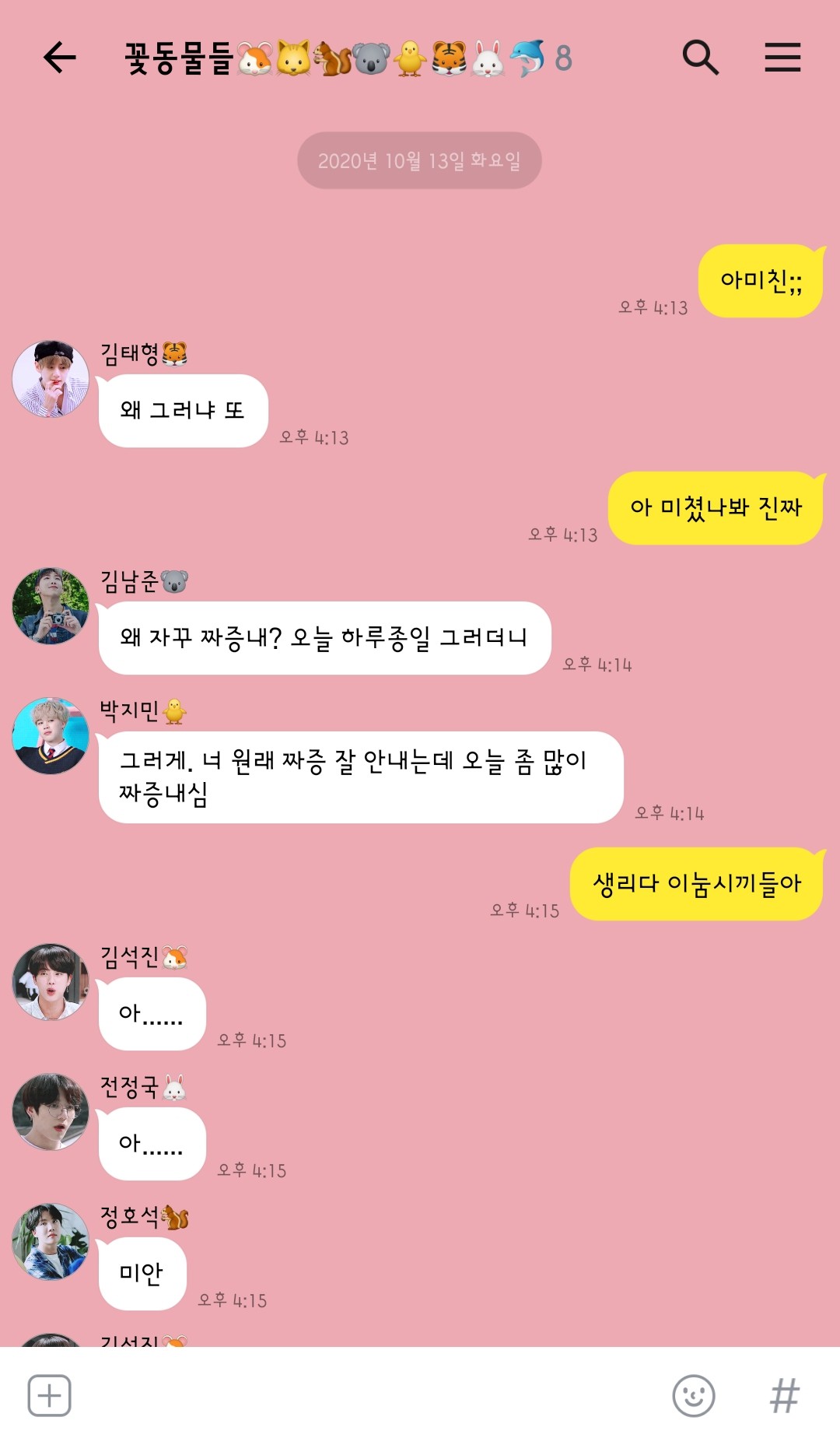This screenshot has height=1445, width=840.
Task: View 김태형's profile picture
Action: (51, 379)
